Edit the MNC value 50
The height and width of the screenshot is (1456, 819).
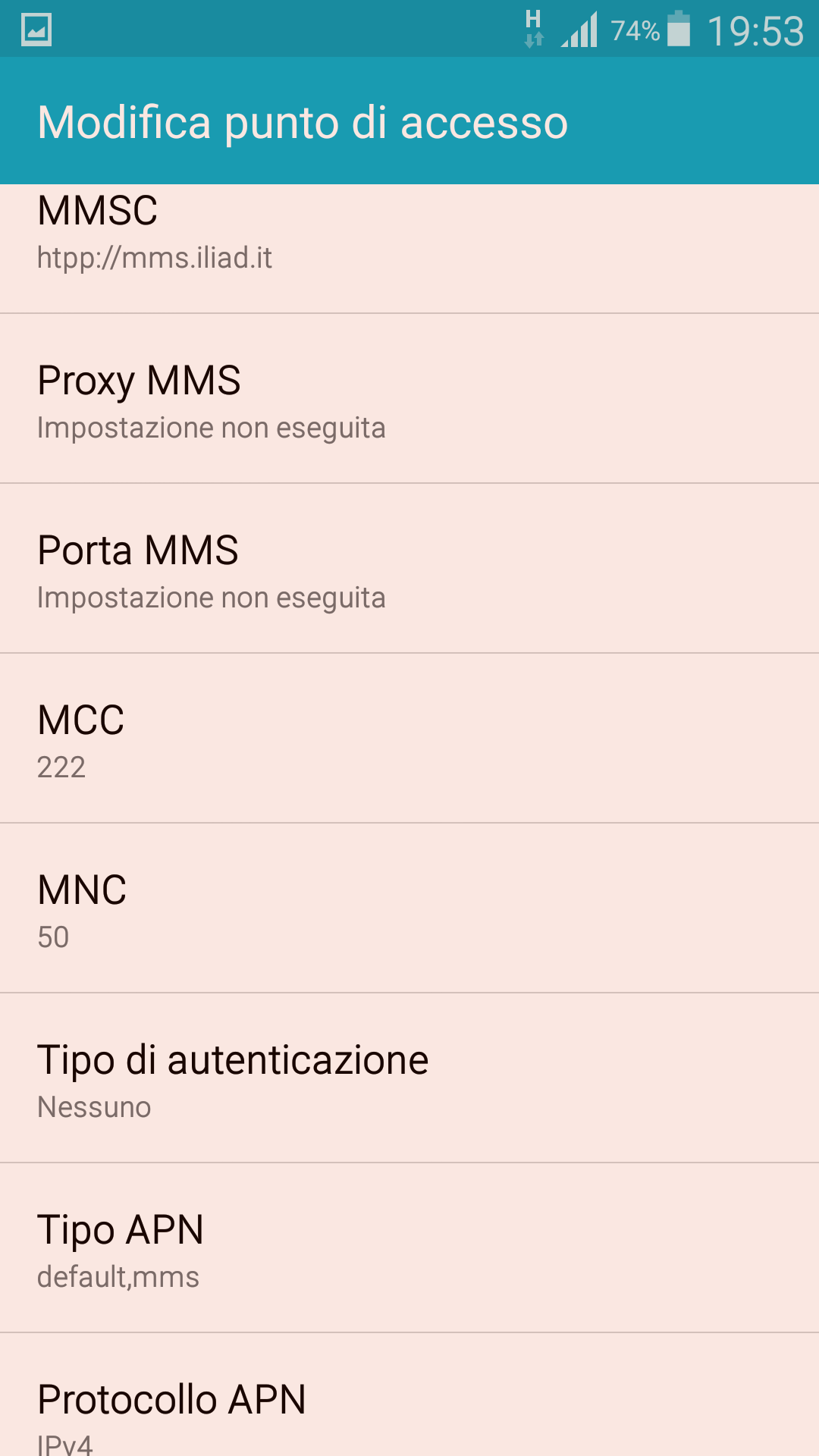(409, 908)
